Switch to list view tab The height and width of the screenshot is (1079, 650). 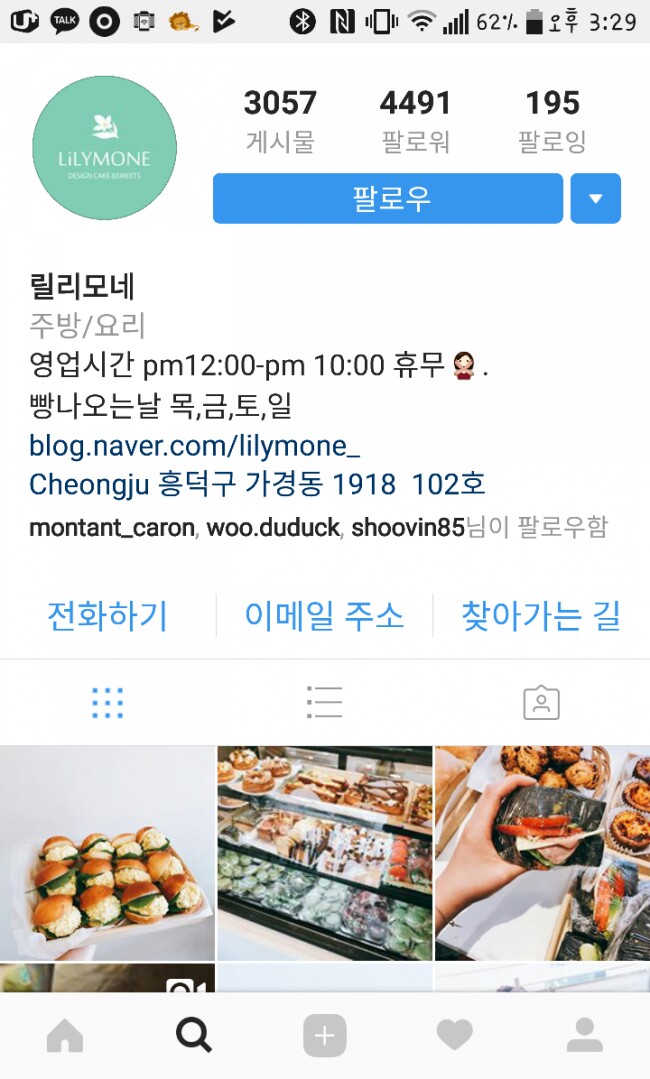(324, 703)
